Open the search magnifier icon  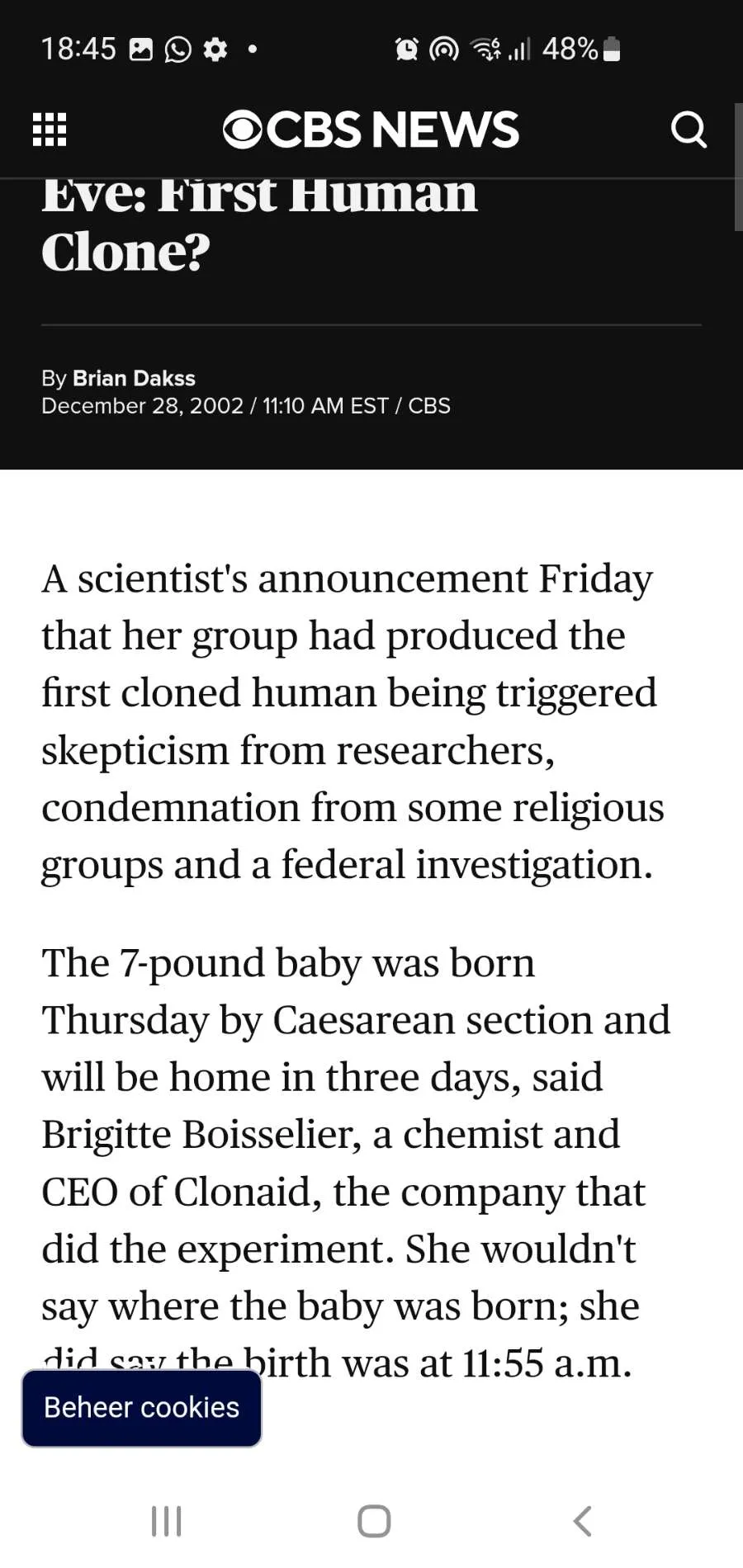pos(689,130)
